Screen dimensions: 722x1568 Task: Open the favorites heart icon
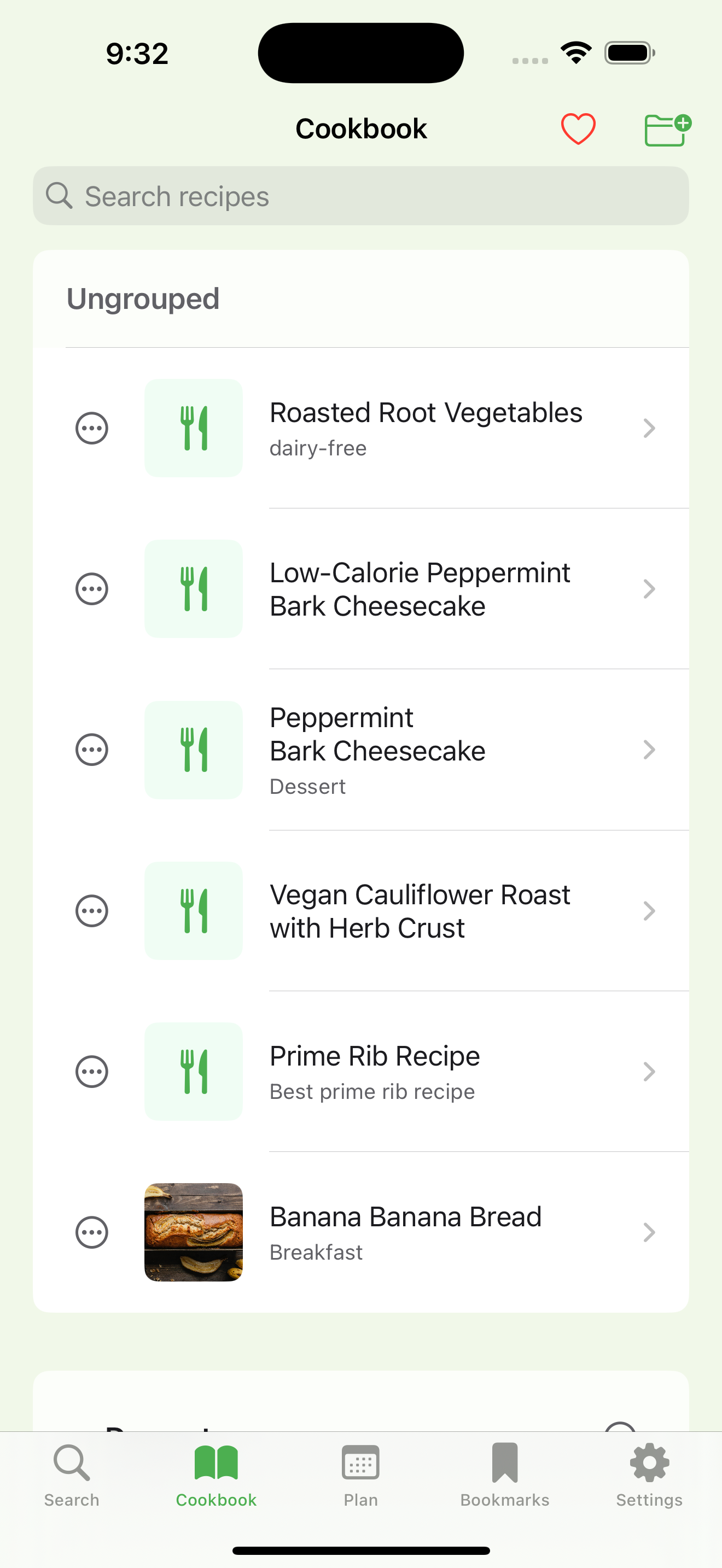click(x=577, y=128)
